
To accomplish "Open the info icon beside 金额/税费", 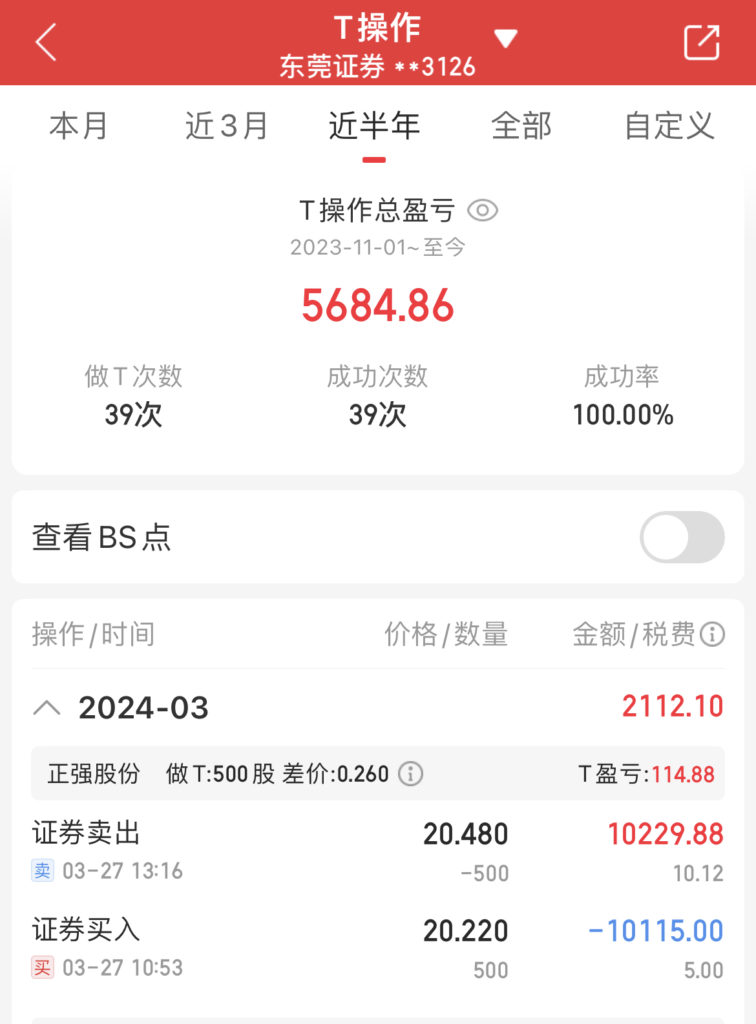I will [712, 634].
